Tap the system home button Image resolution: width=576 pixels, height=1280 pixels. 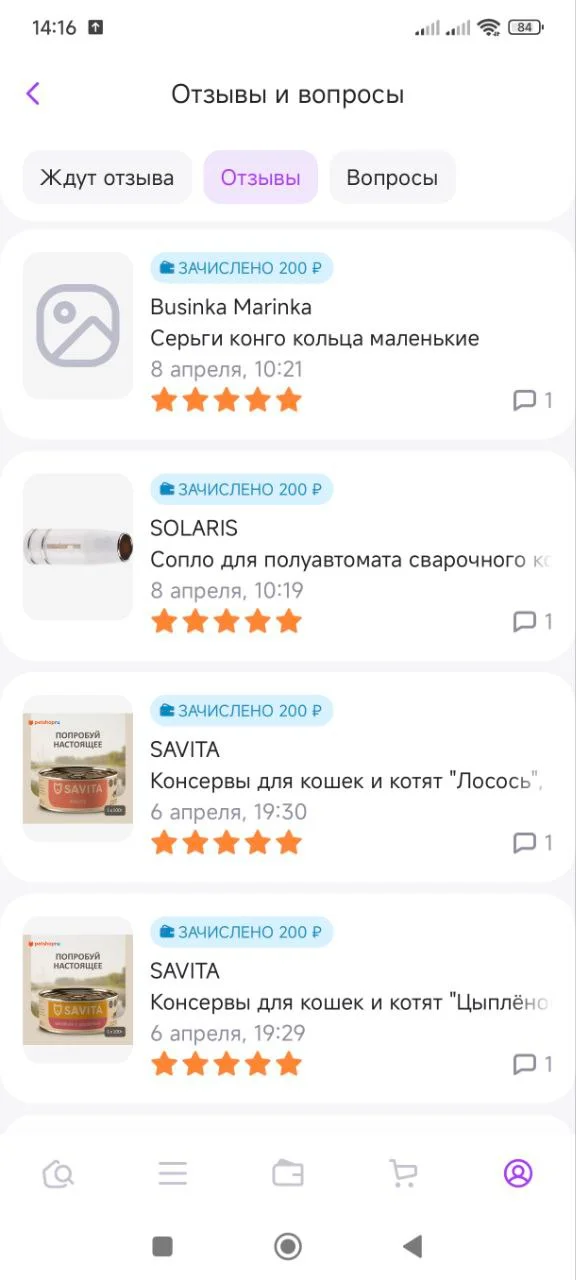[288, 1246]
